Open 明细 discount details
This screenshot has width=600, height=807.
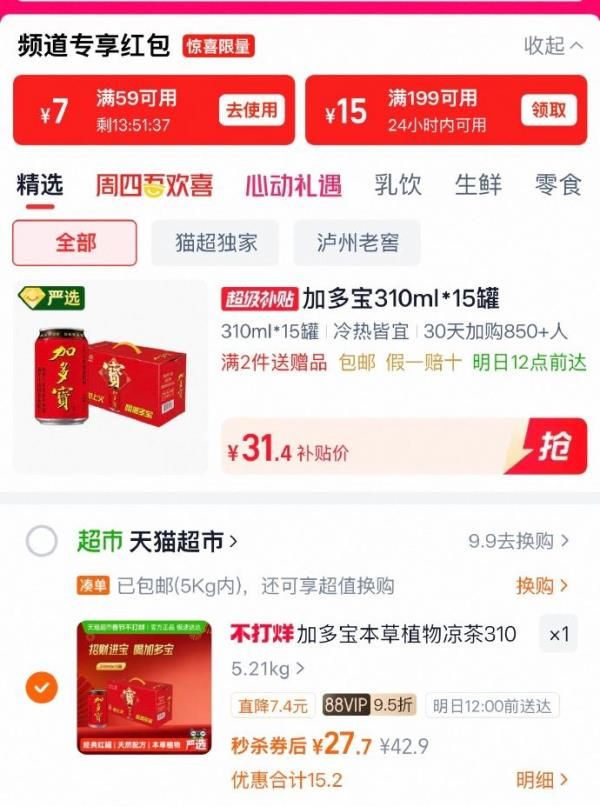(542, 780)
